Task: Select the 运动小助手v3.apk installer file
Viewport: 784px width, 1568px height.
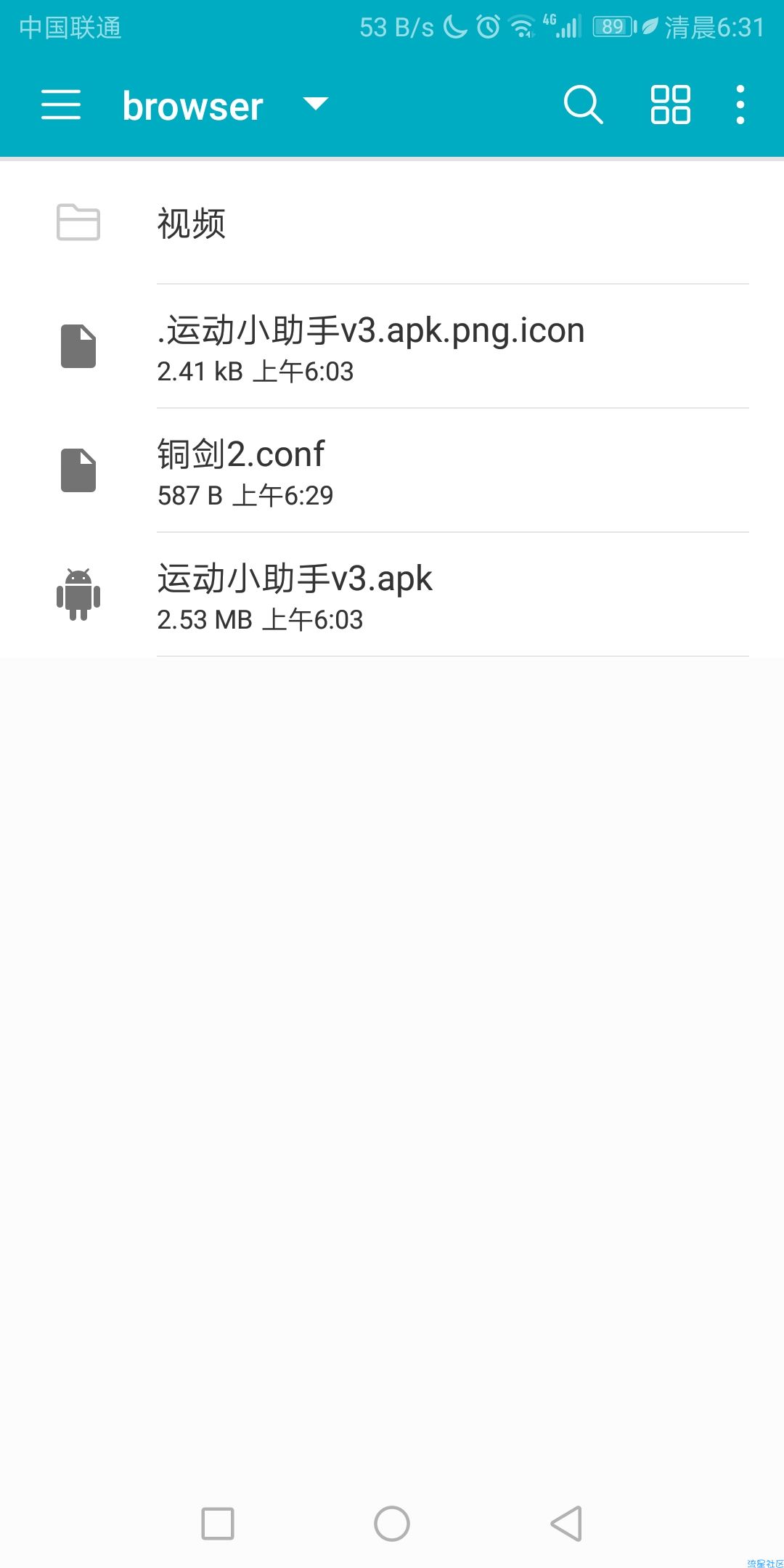Action: pos(392,595)
